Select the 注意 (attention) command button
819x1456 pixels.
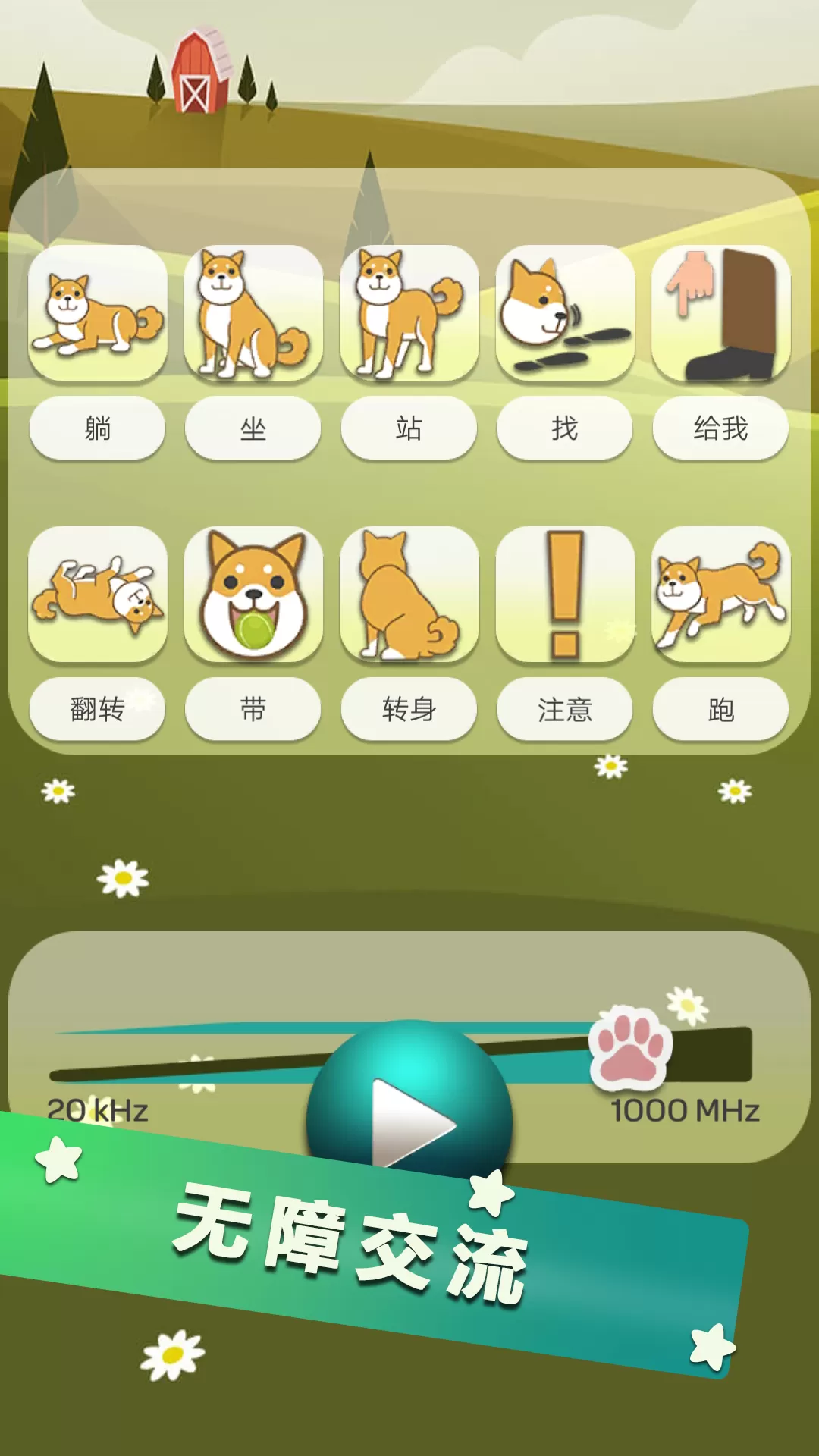pos(565,709)
